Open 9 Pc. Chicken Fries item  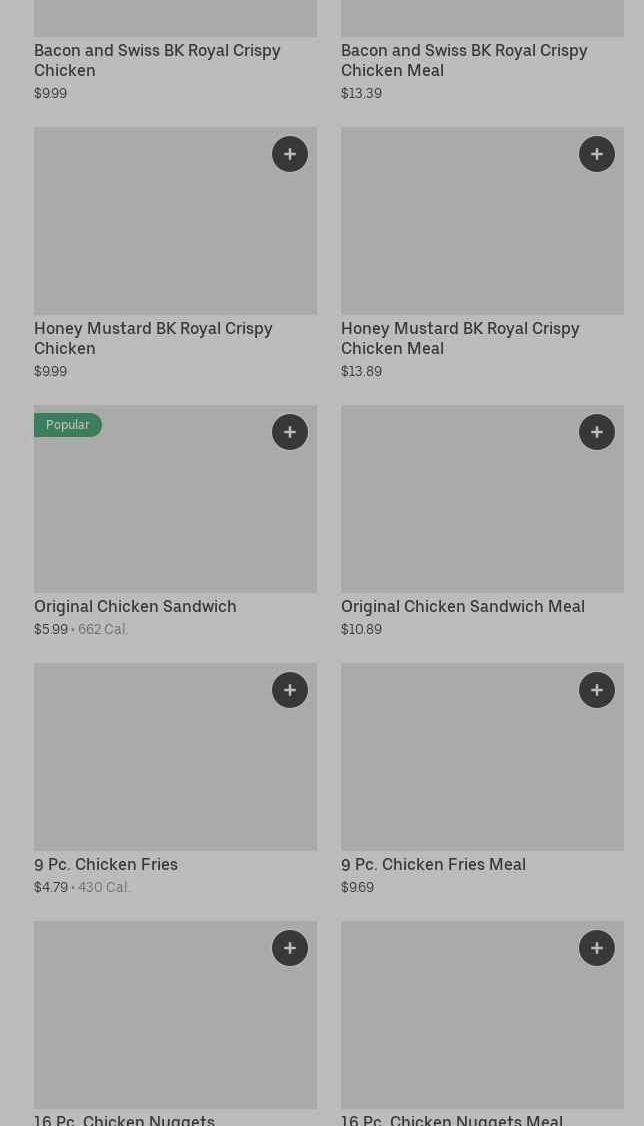(106, 864)
